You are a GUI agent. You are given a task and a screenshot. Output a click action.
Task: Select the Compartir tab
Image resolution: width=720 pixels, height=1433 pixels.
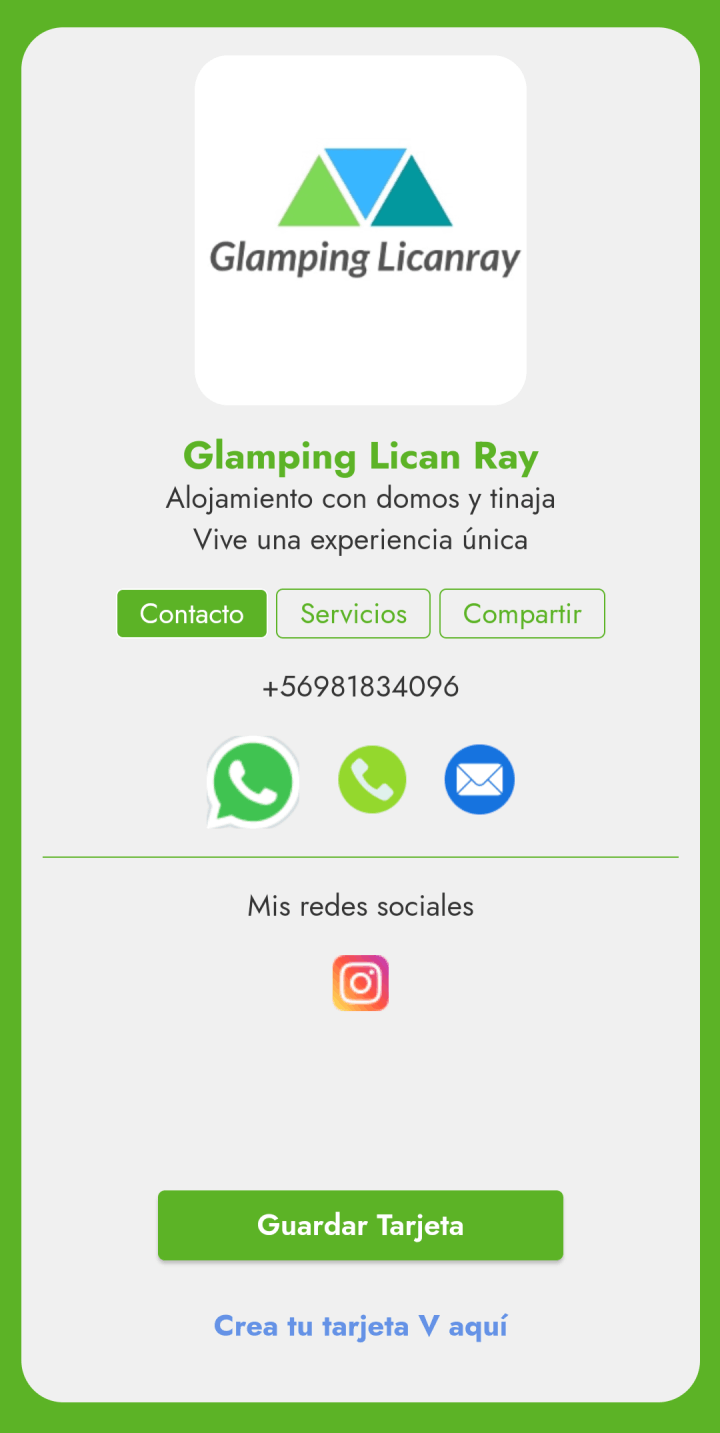(x=522, y=613)
